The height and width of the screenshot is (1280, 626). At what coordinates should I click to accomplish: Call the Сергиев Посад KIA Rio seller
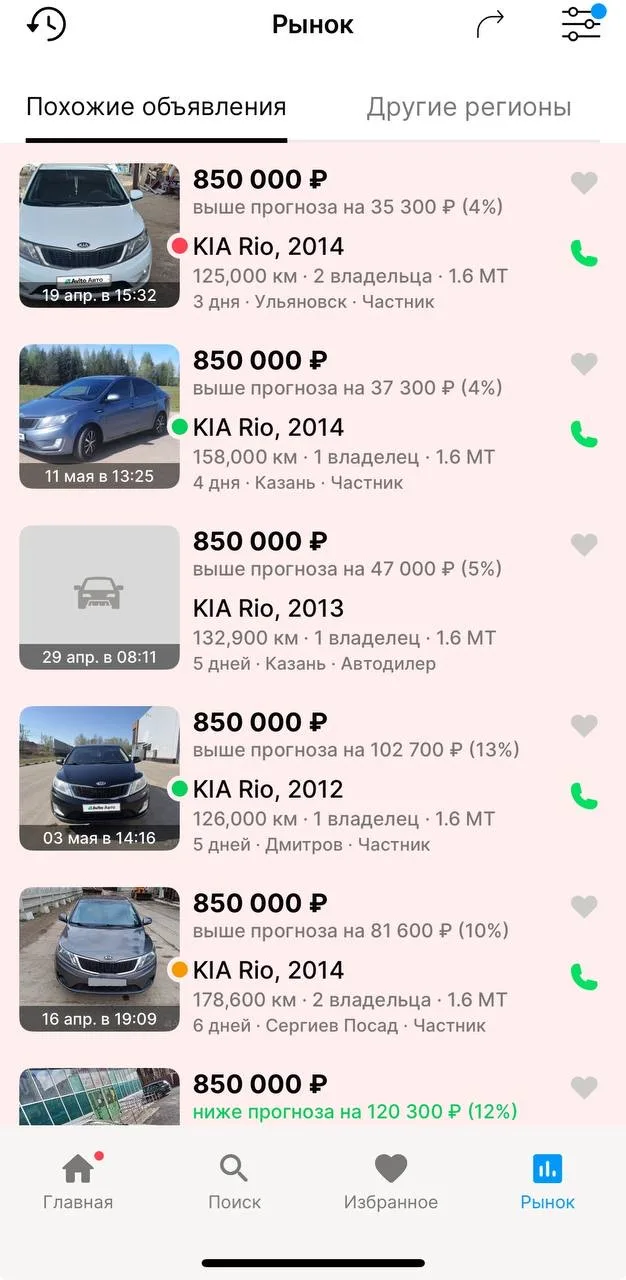584,976
